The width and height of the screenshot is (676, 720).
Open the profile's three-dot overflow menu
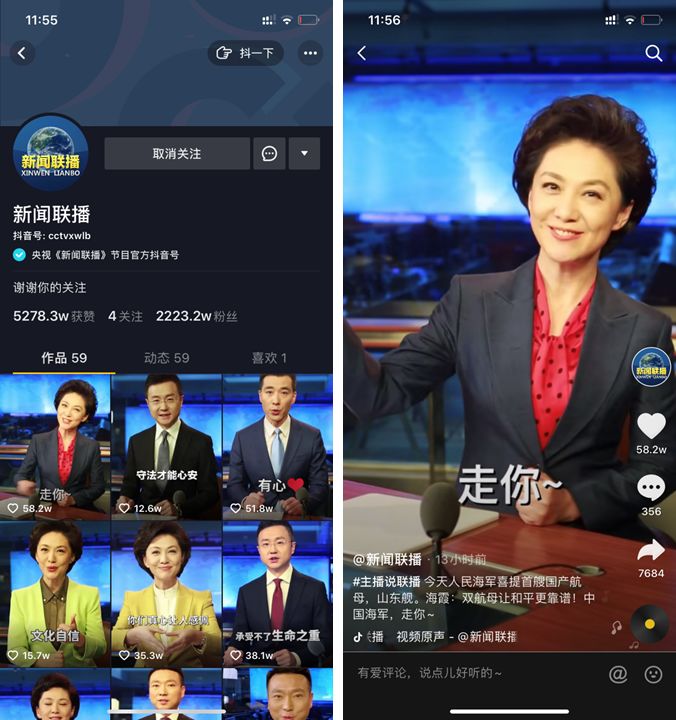311,53
